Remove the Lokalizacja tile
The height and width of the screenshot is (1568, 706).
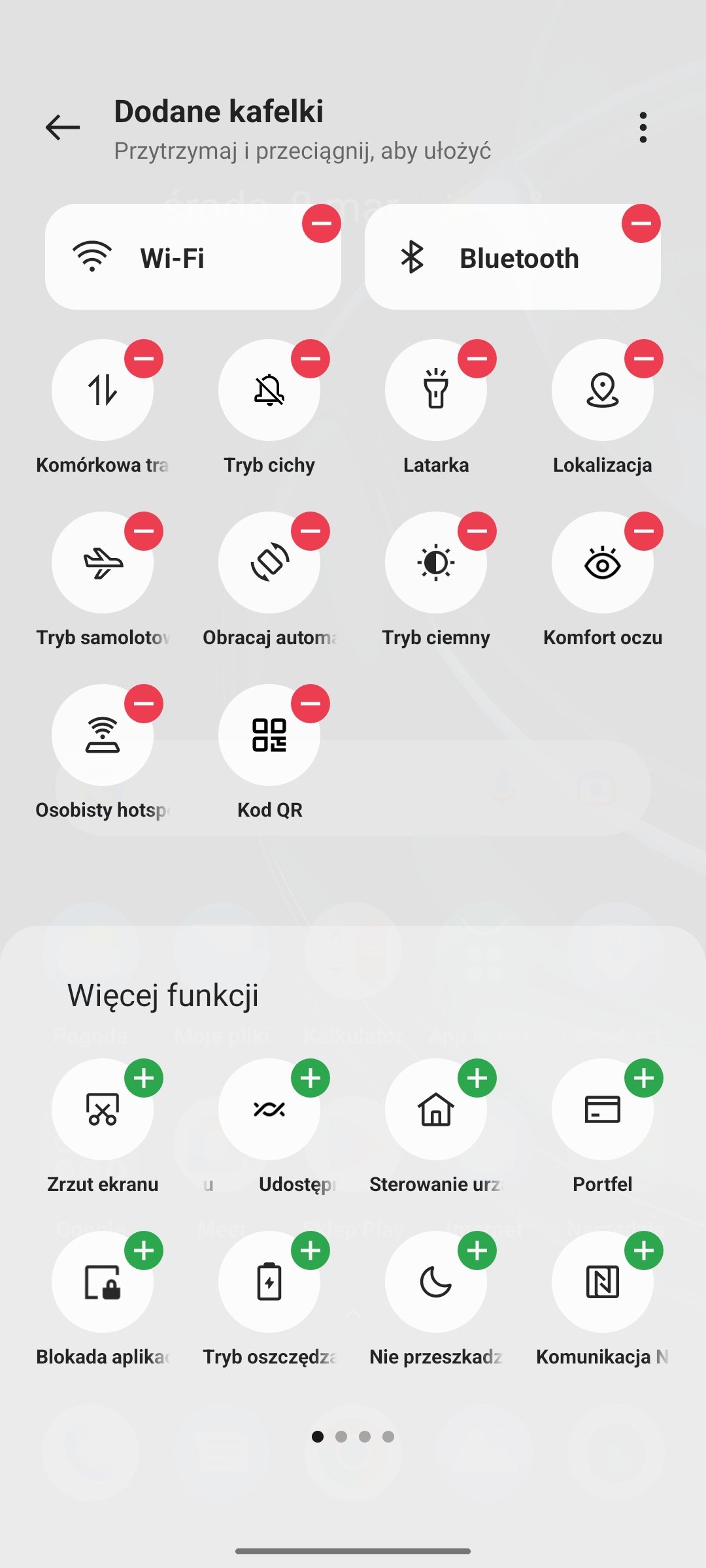pos(644,359)
